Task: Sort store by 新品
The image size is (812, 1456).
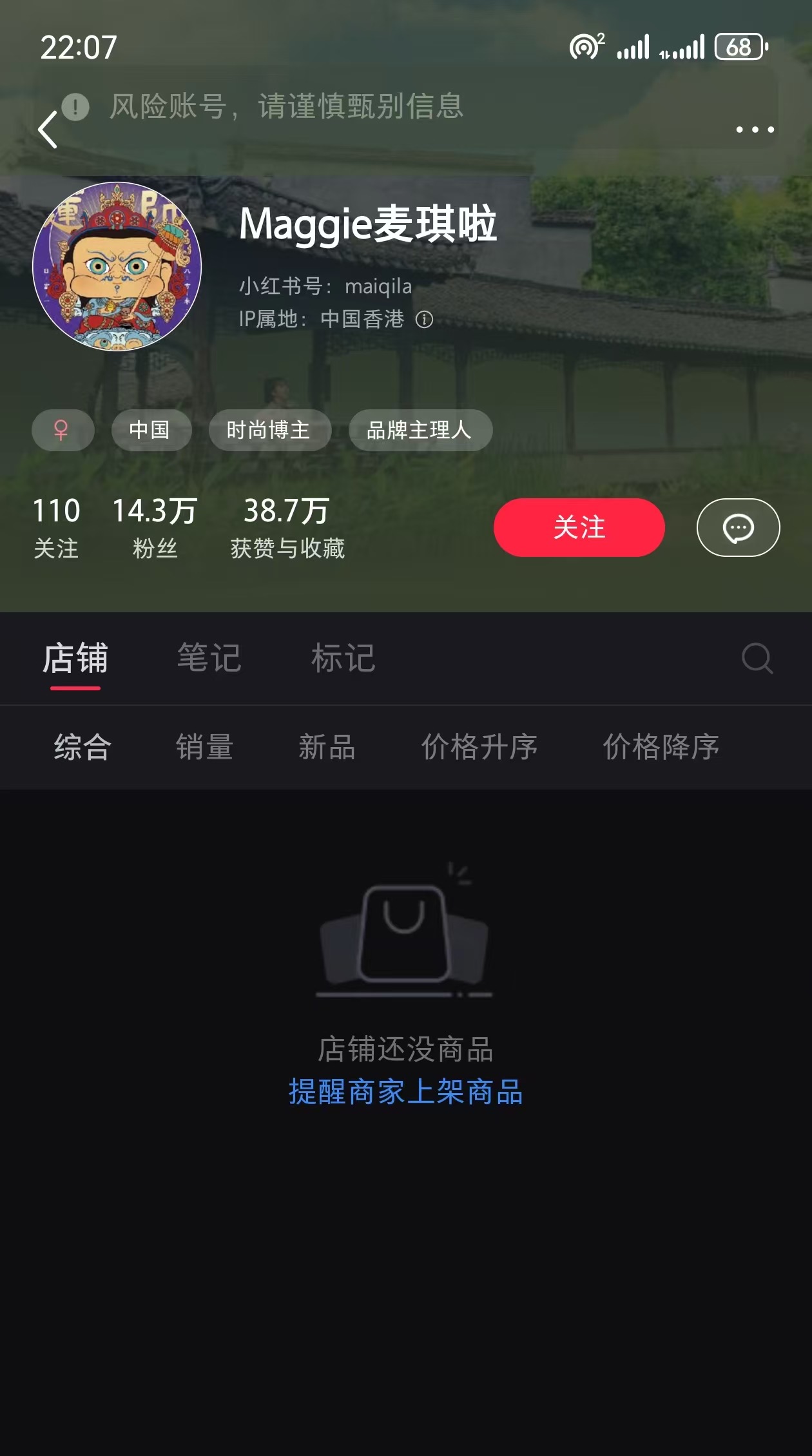Action: [x=327, y=747]
